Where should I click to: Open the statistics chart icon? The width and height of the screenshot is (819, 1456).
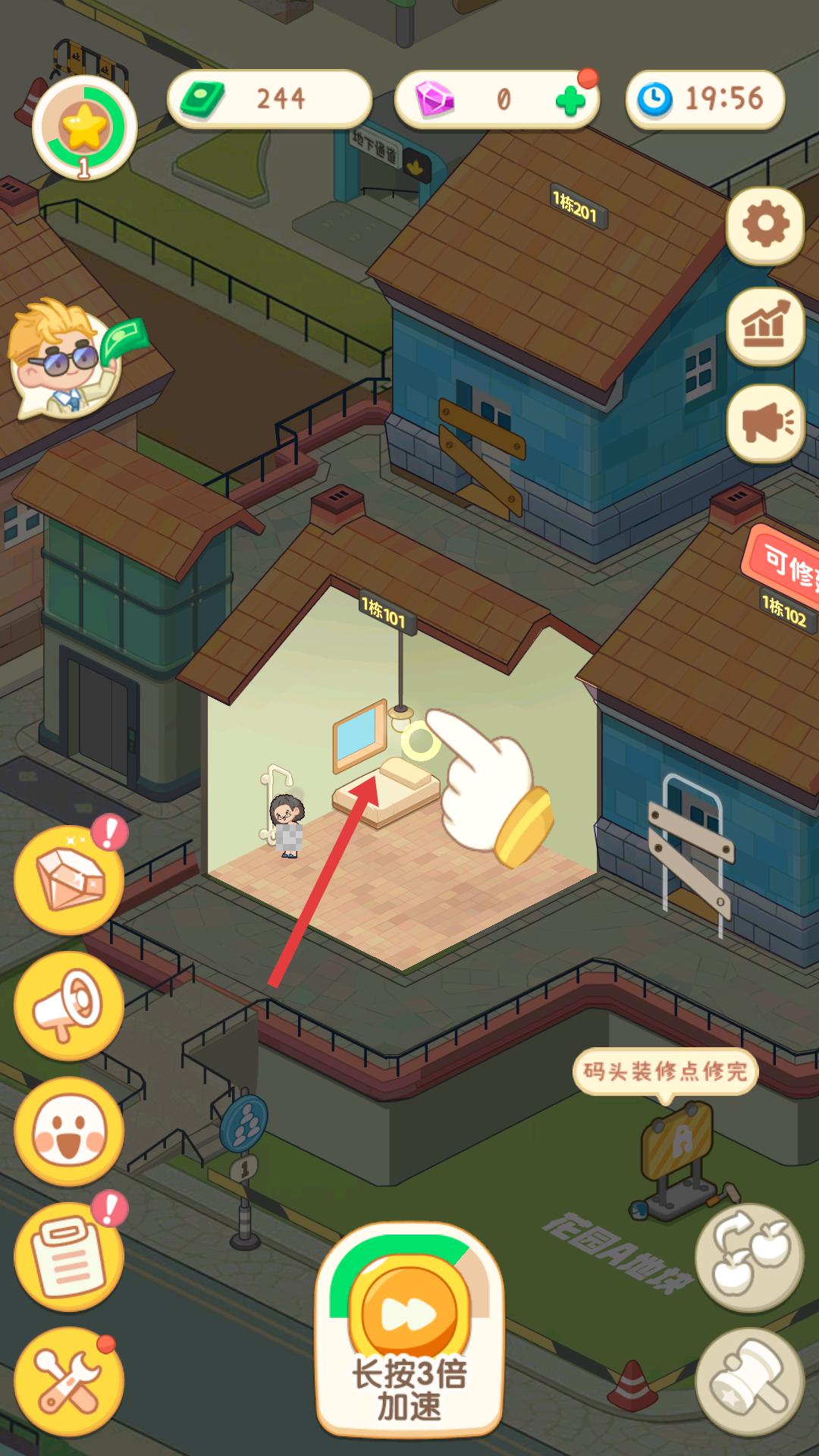[764, 325]
